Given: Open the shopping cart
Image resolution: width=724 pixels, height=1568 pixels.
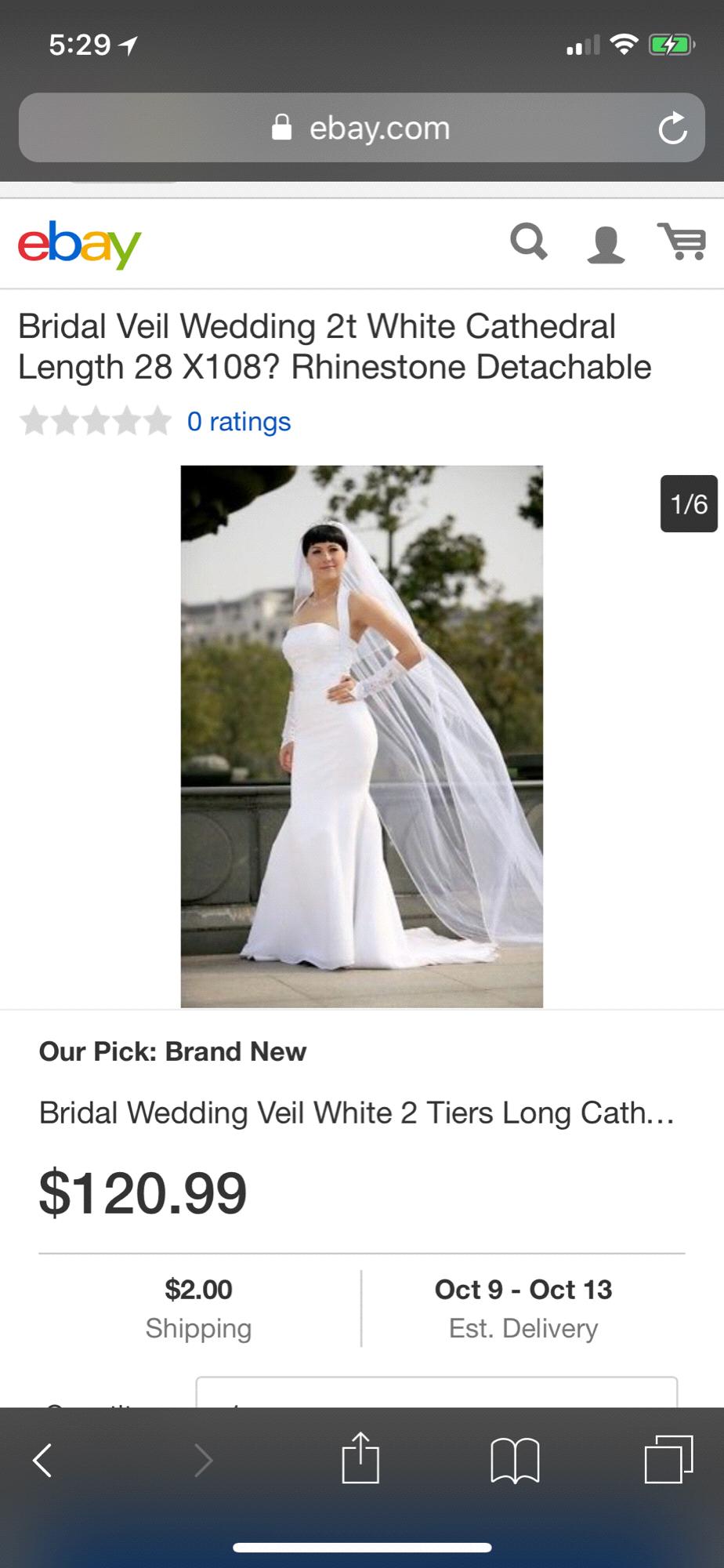Looking at the screenshot, I should (x=682, y=241).
